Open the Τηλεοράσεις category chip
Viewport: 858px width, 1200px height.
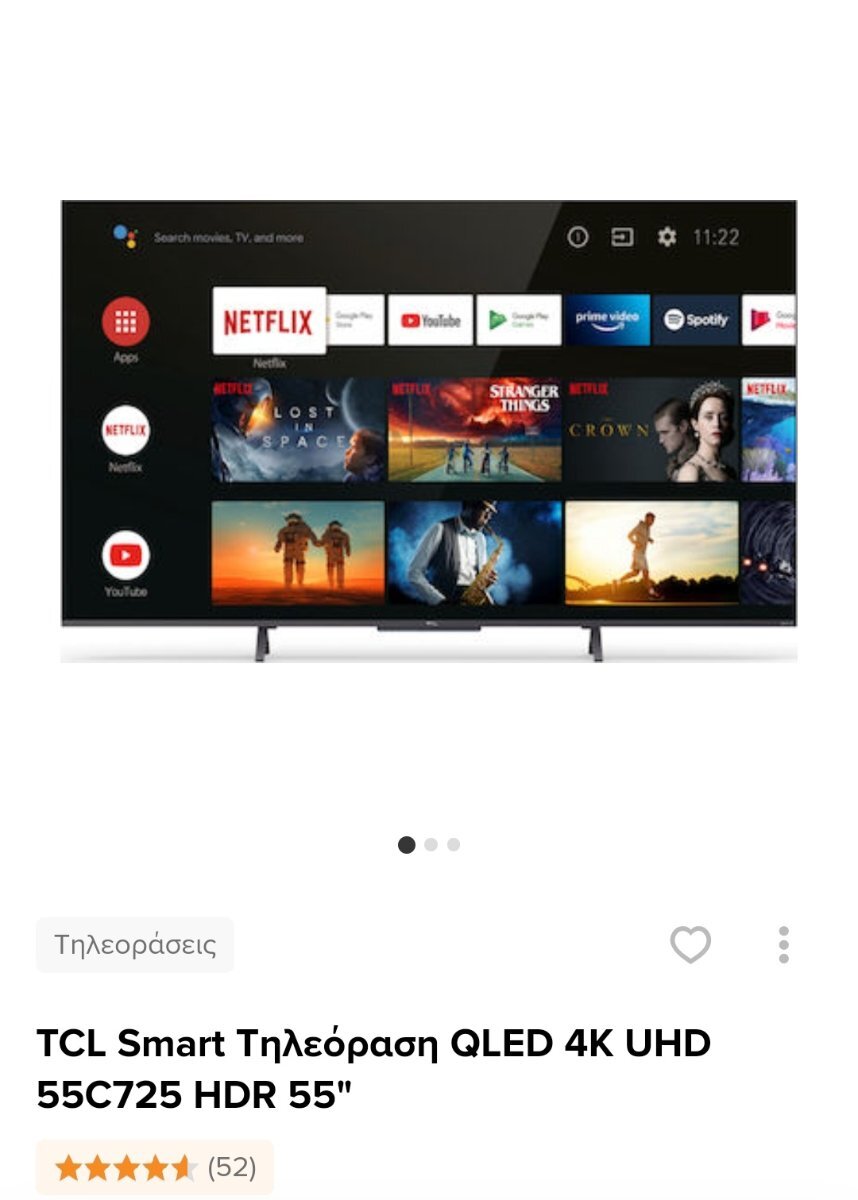pos(135,945)
